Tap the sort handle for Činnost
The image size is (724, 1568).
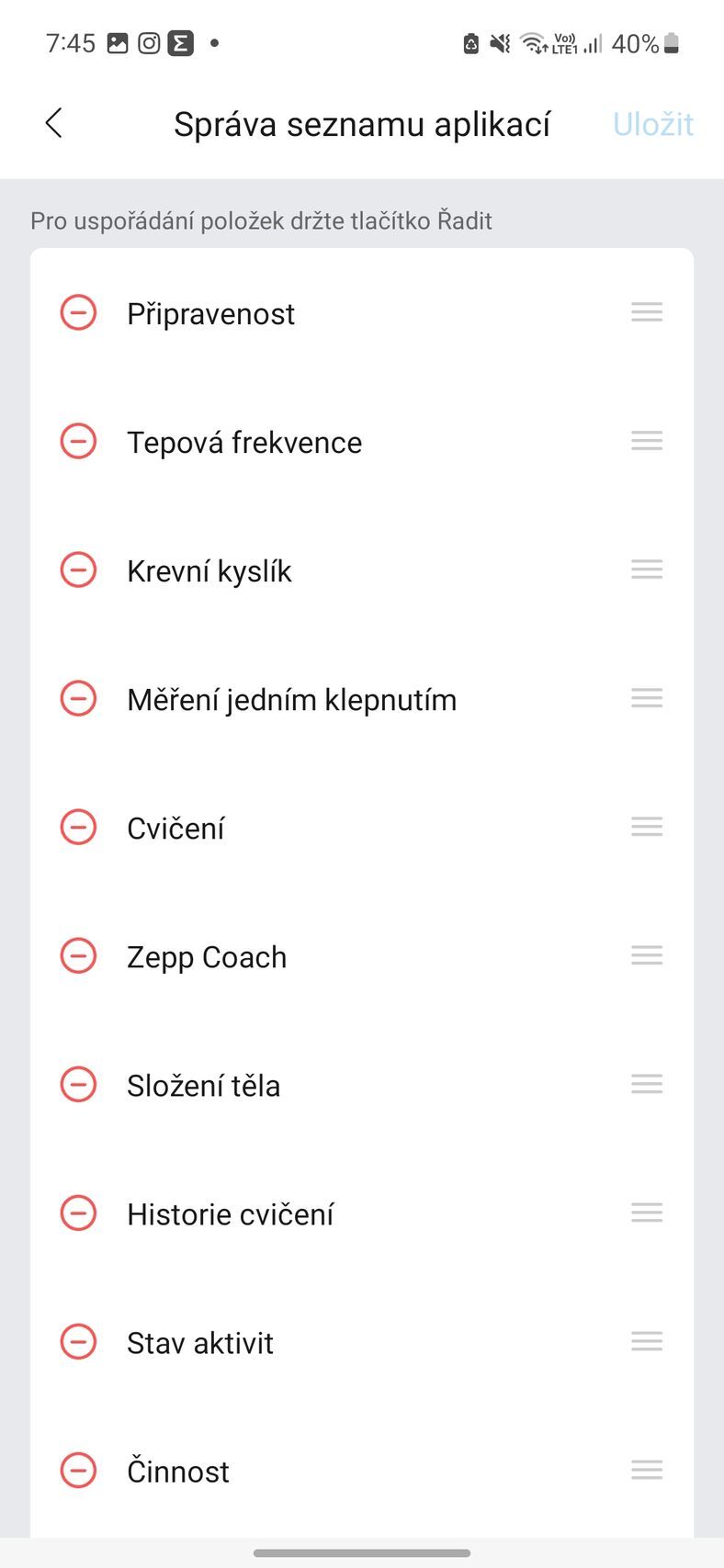point(646,1470)
